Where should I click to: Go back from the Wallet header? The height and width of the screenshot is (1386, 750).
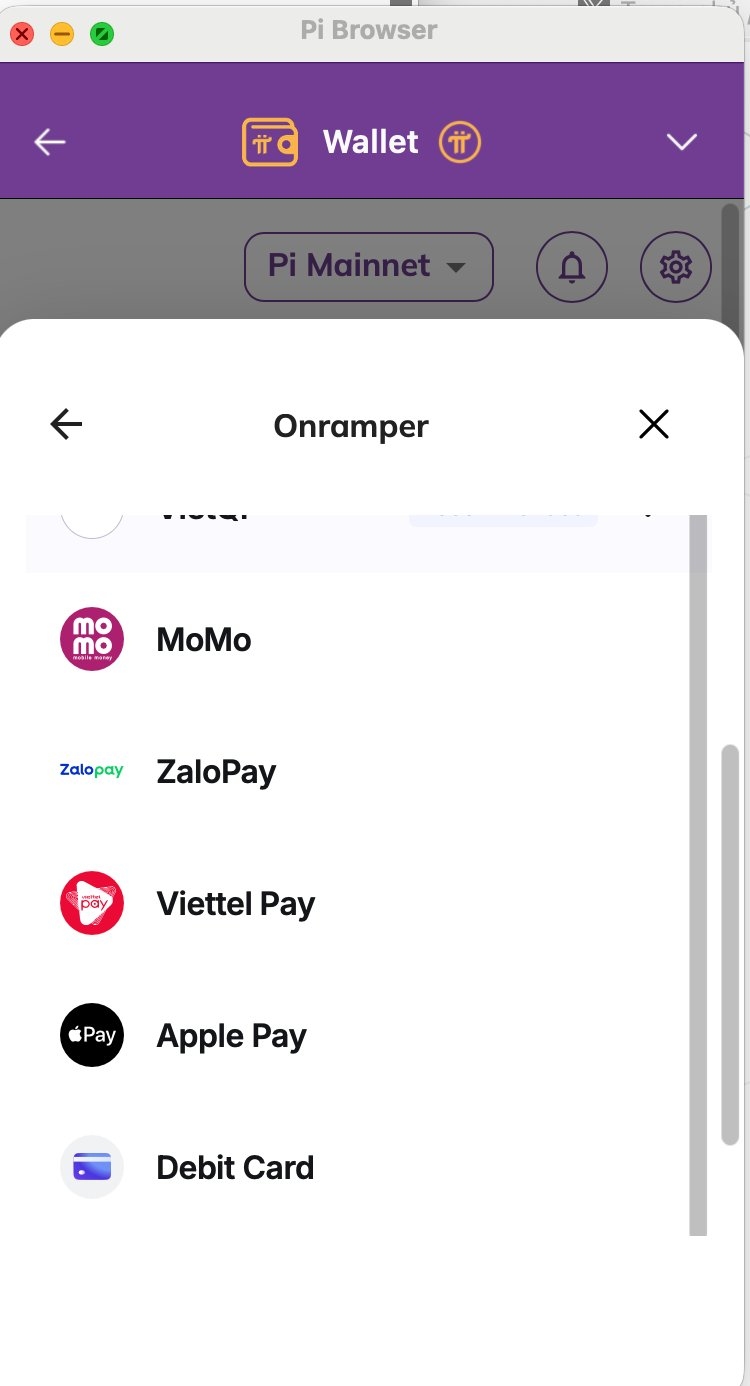tap(49, 142)
